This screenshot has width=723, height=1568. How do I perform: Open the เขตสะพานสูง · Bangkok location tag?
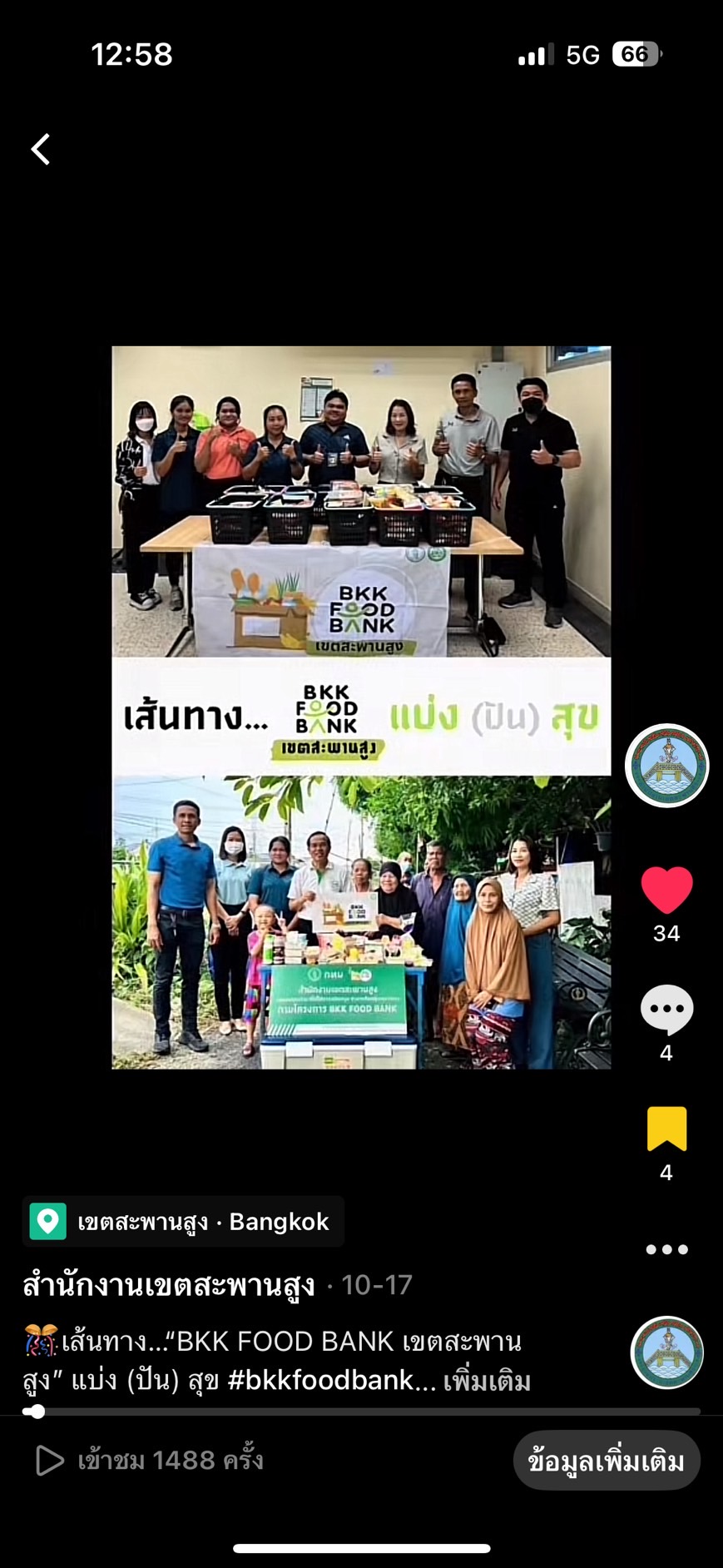point(183,1221)
